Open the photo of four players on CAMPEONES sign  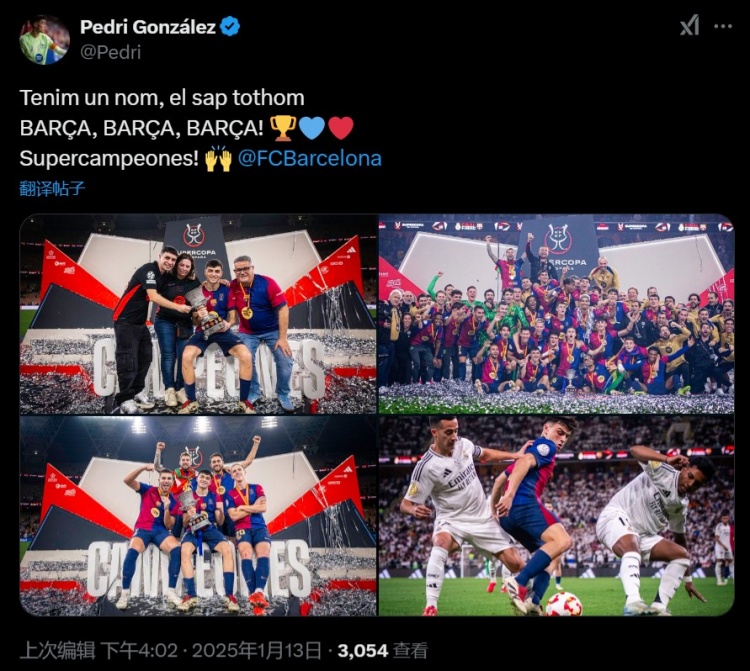pos(198,515)
